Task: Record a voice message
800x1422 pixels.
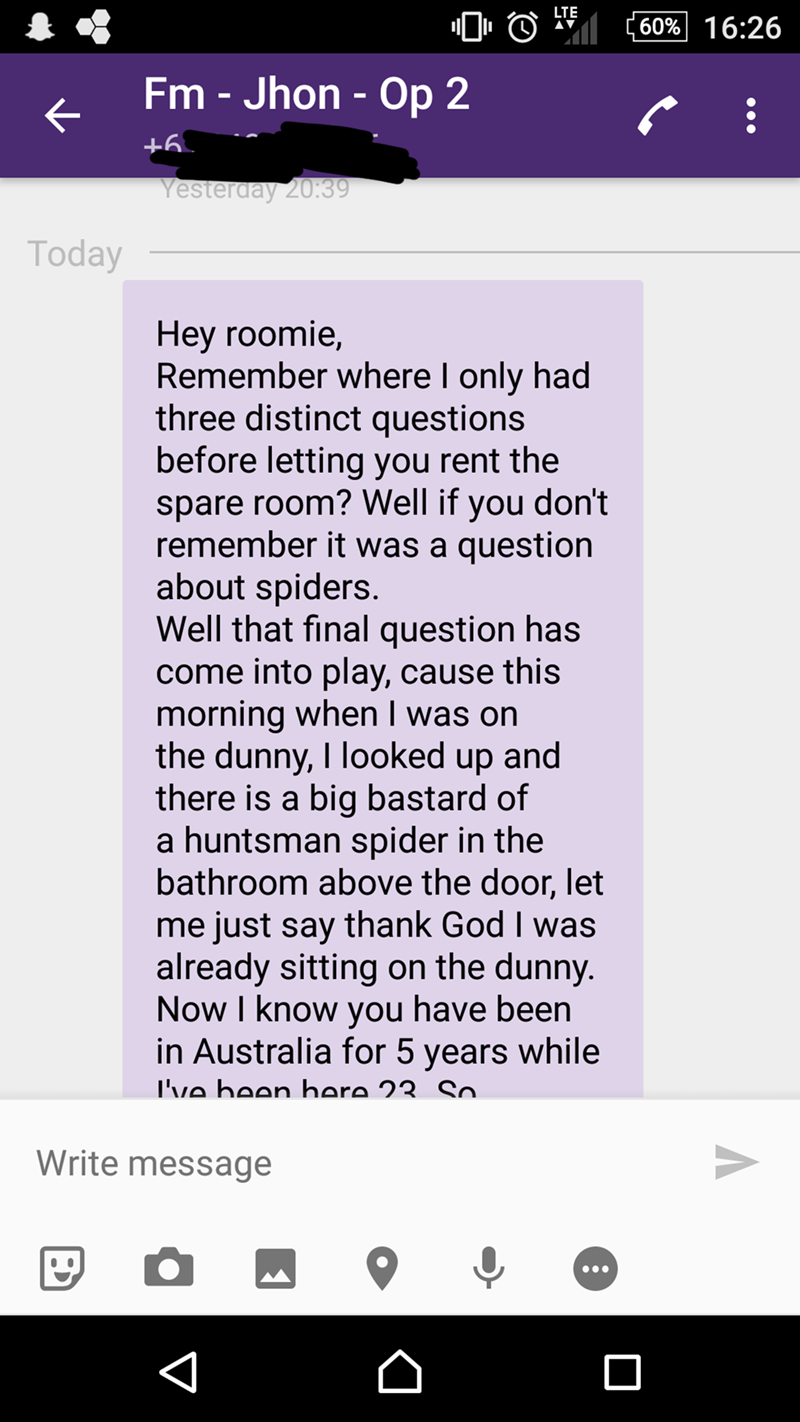Action: [x=488, y=1269]
